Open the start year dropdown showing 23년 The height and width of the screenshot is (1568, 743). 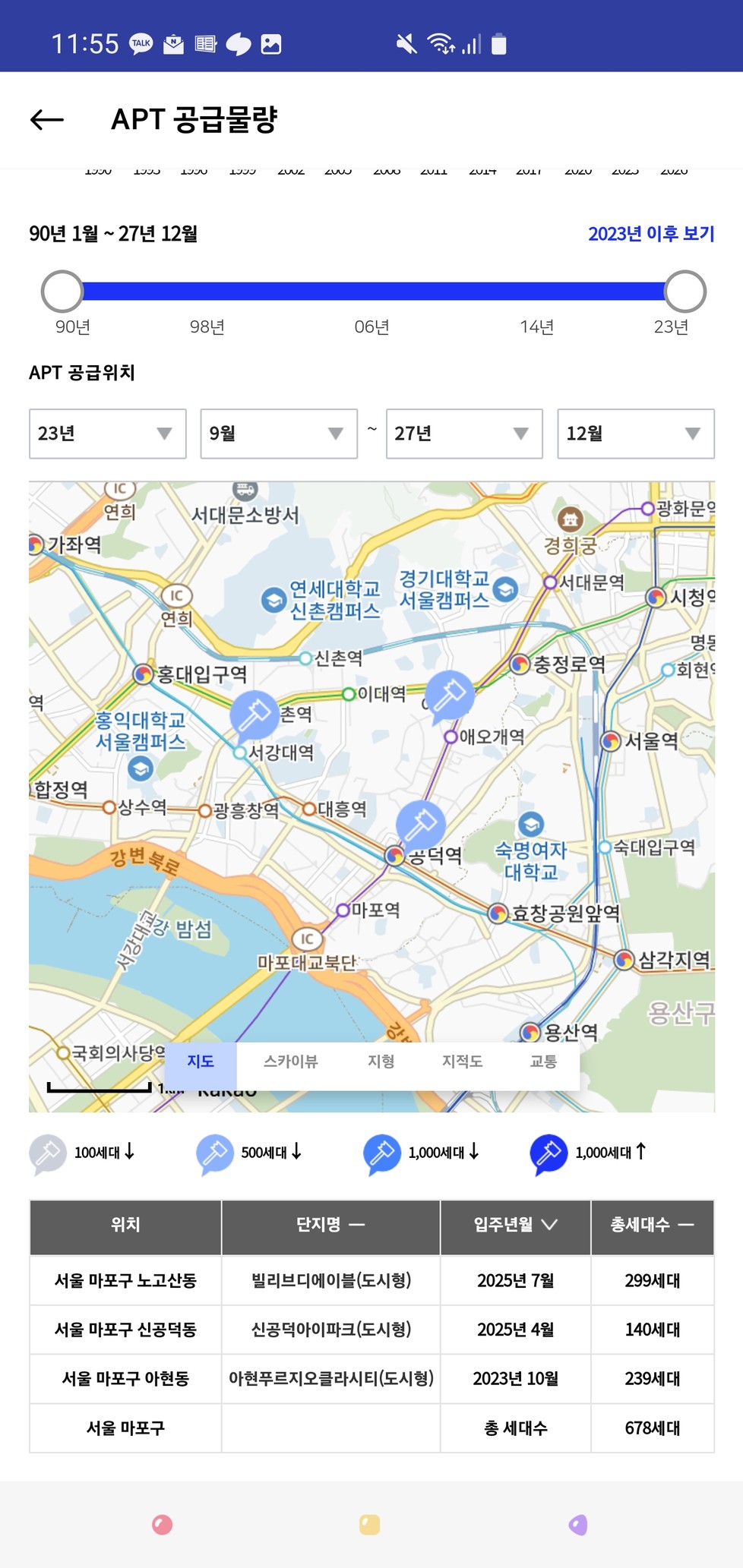[x=108, y=434]
